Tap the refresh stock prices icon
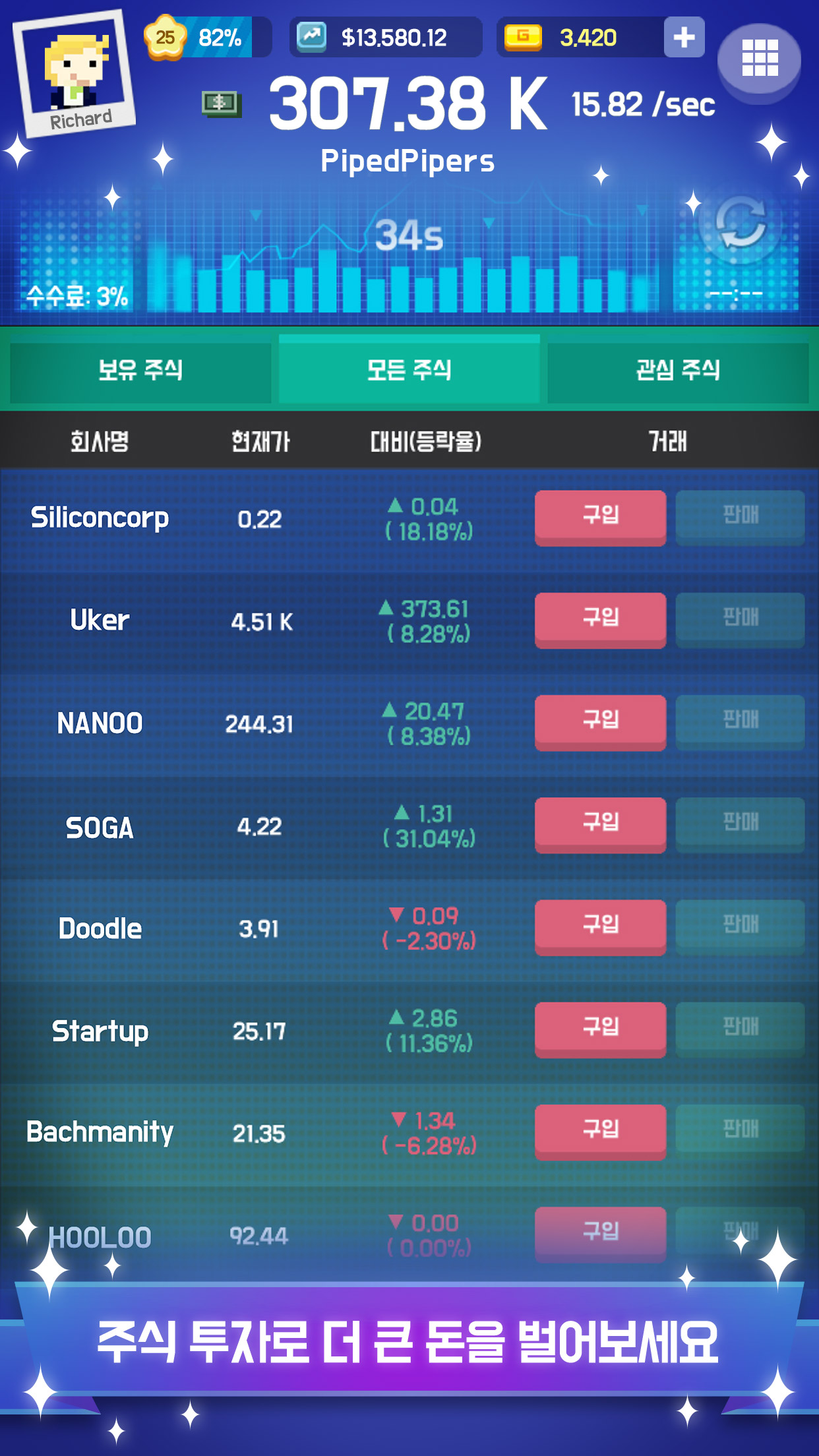The height and width of the screenshot is (1456, 819). click(x=741, y=223)
